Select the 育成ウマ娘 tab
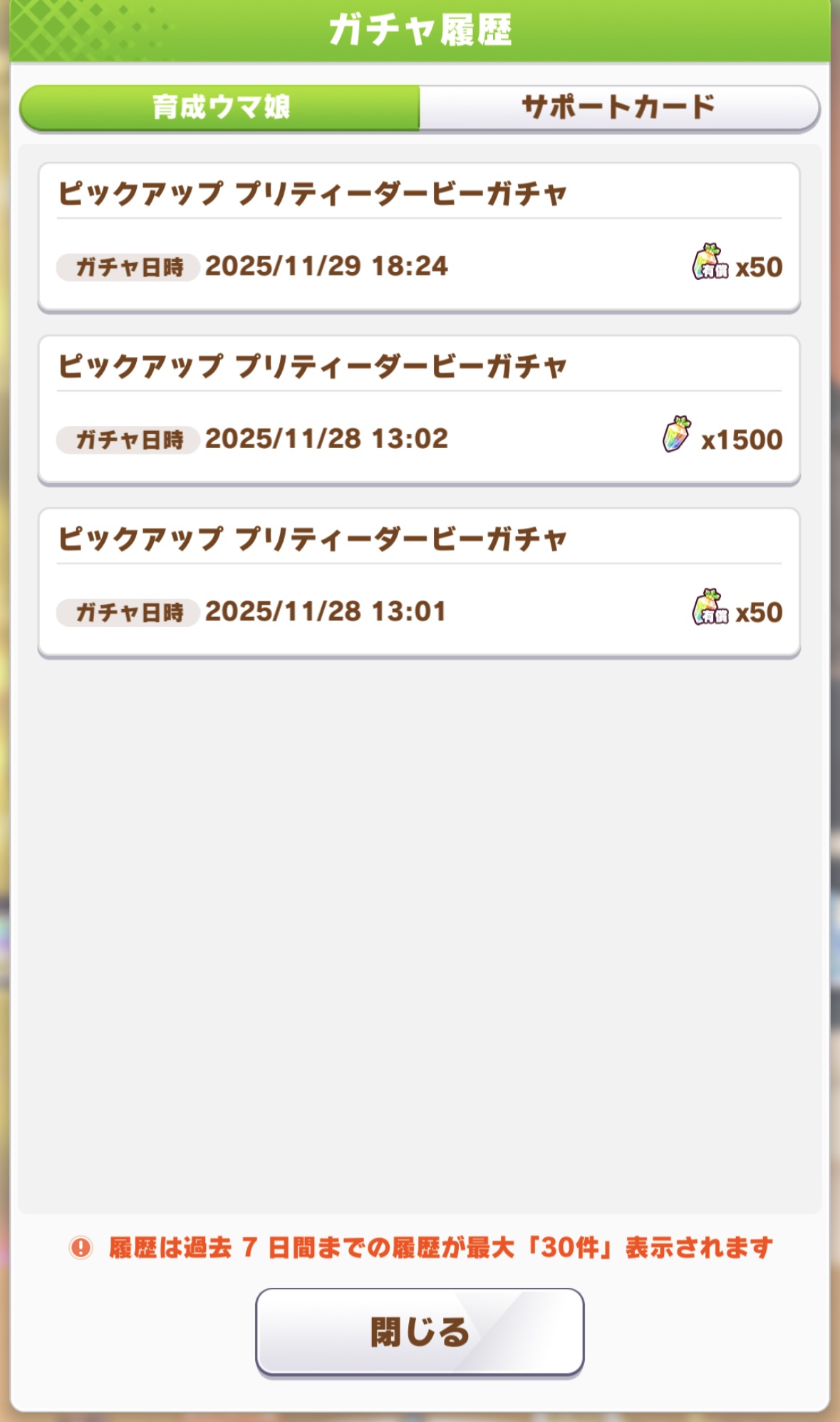The image size is (840, 1422). (220, 108)
